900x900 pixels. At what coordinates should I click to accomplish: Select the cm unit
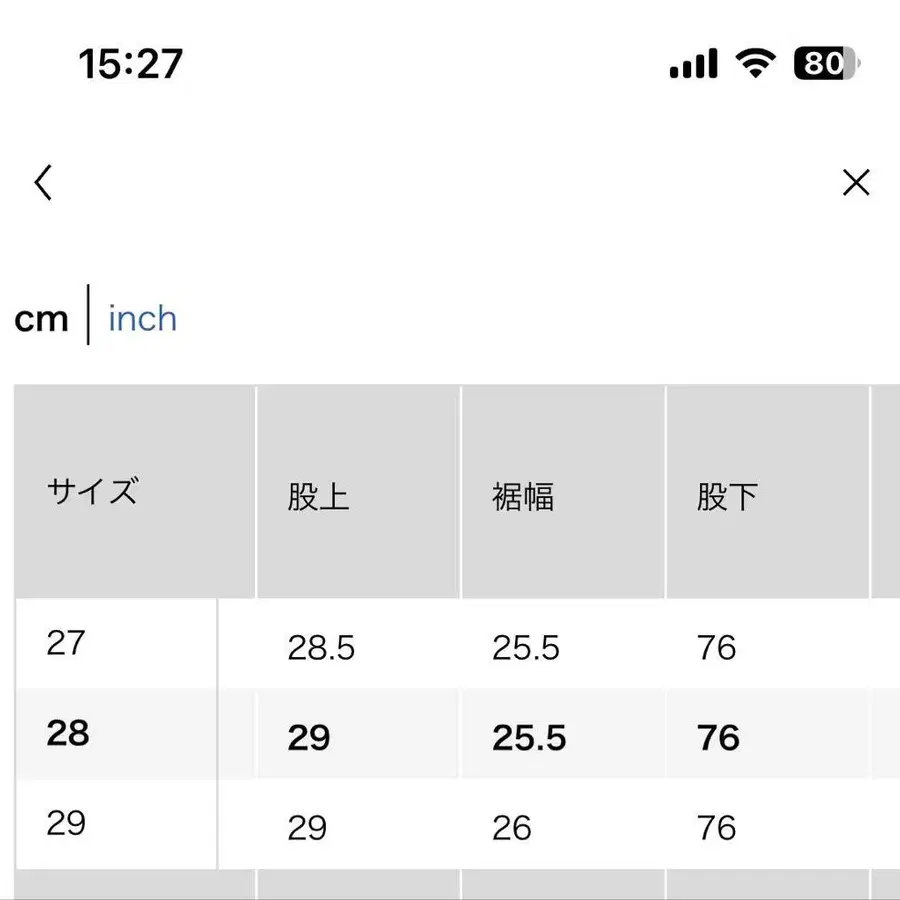tap(41, 319)
